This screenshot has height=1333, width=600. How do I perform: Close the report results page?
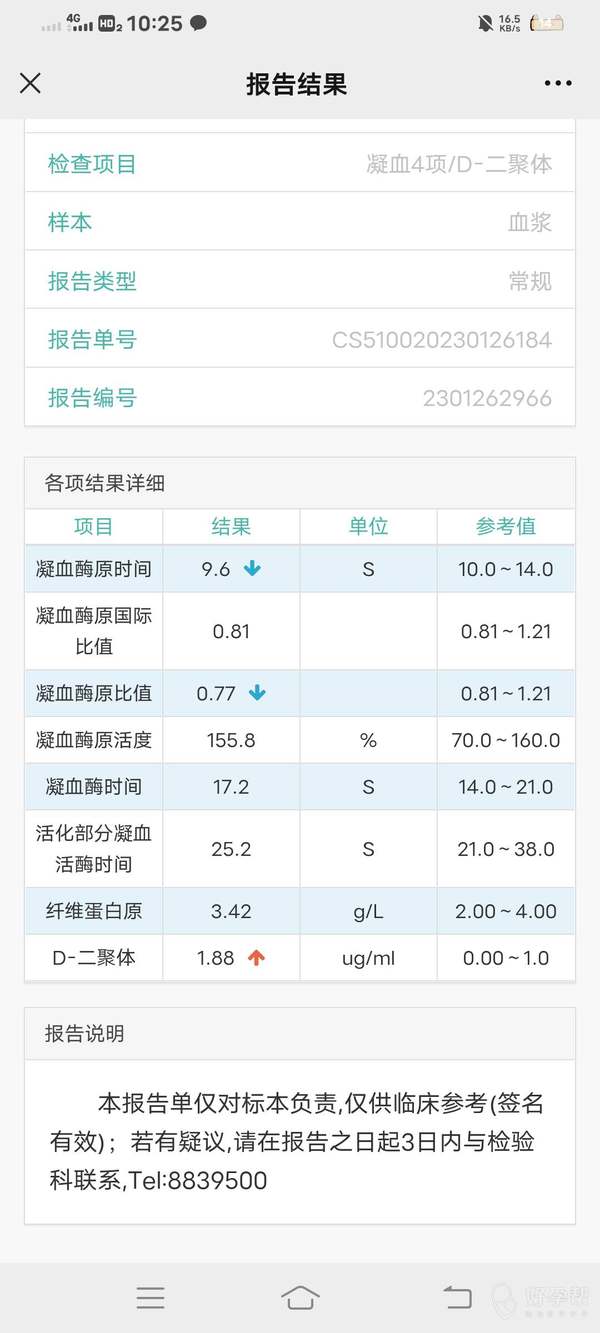tap(30, 83)
